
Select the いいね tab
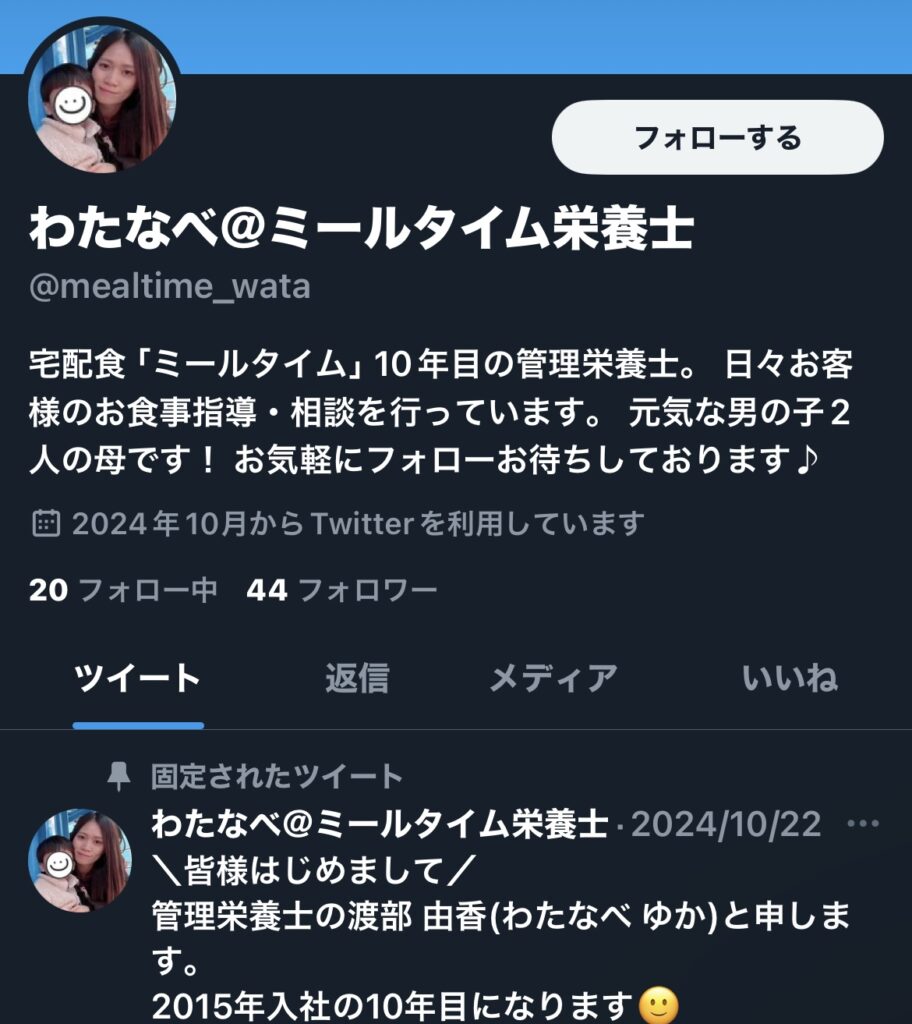789,679
